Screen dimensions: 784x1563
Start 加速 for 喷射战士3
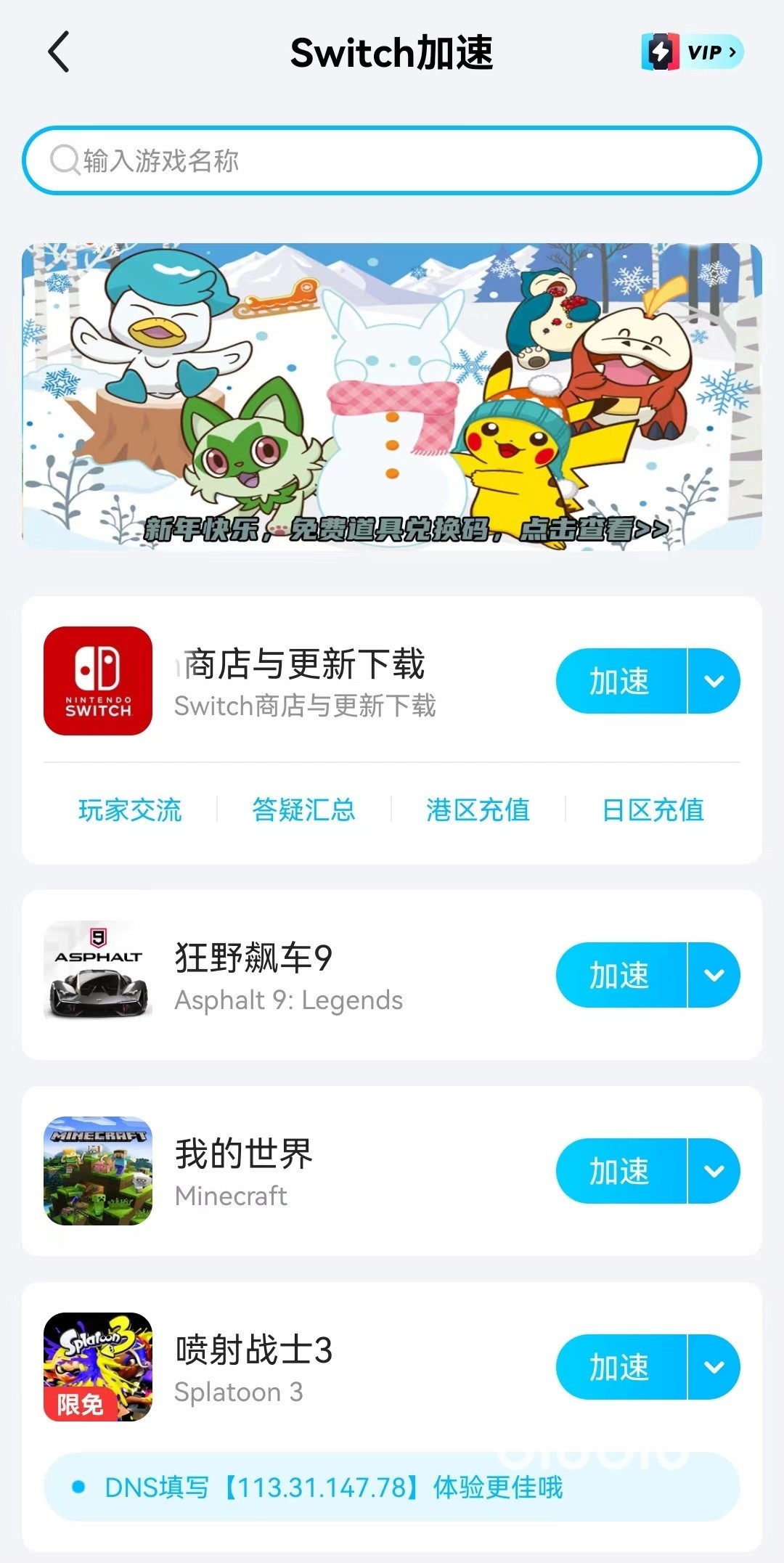pos(620,1367)
